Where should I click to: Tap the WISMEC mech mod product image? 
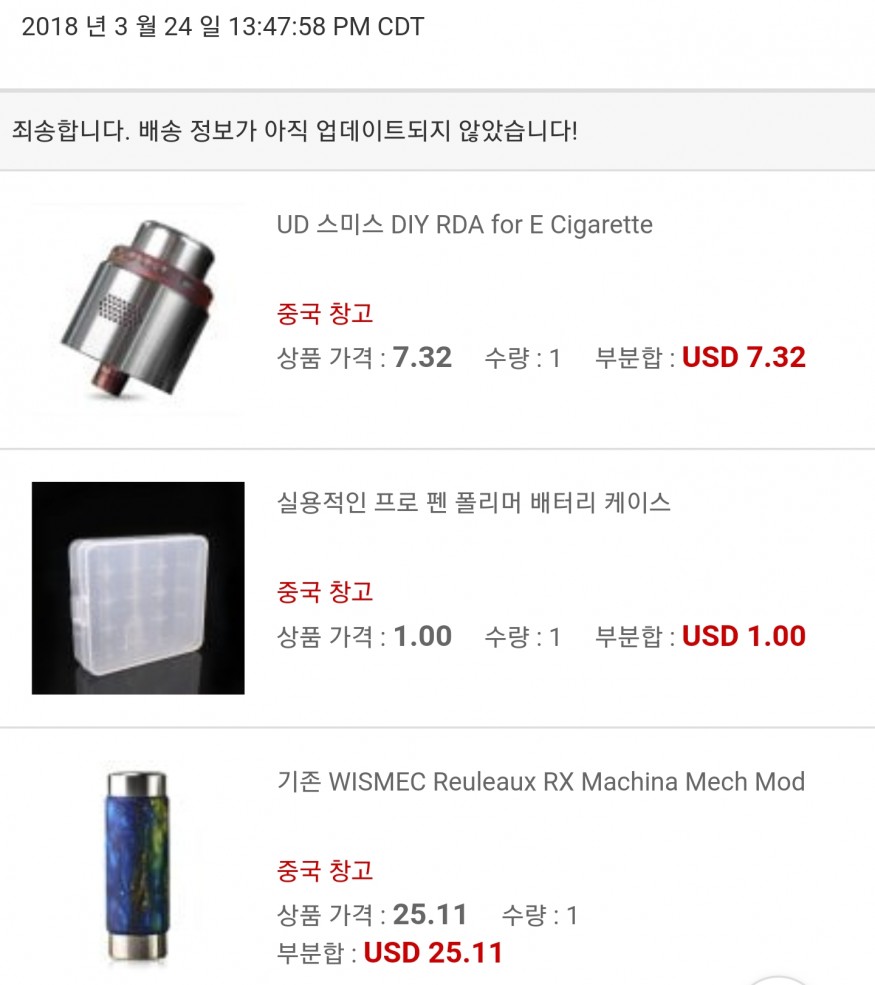[x=136, y=866]
